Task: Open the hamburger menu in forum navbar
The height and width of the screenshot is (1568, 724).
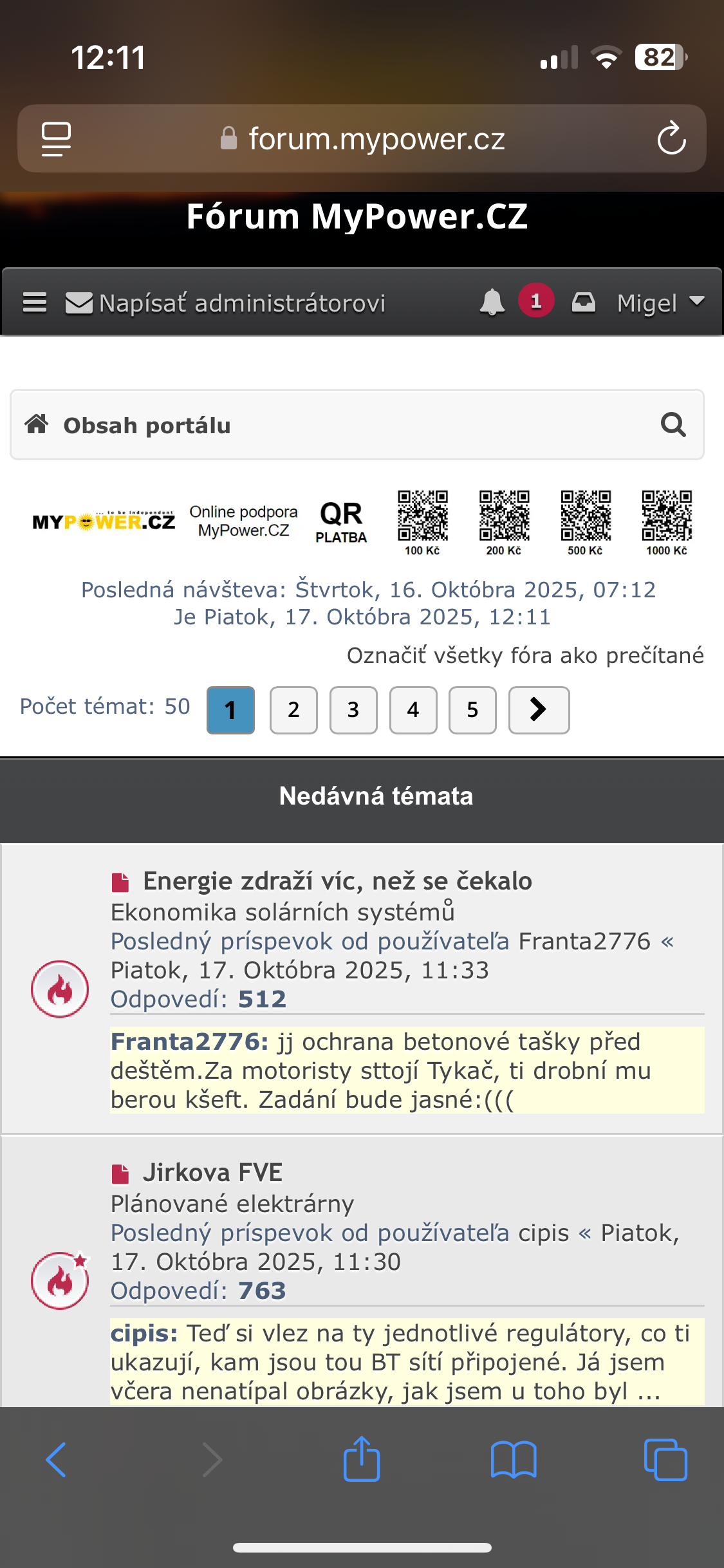Action: 35,303
